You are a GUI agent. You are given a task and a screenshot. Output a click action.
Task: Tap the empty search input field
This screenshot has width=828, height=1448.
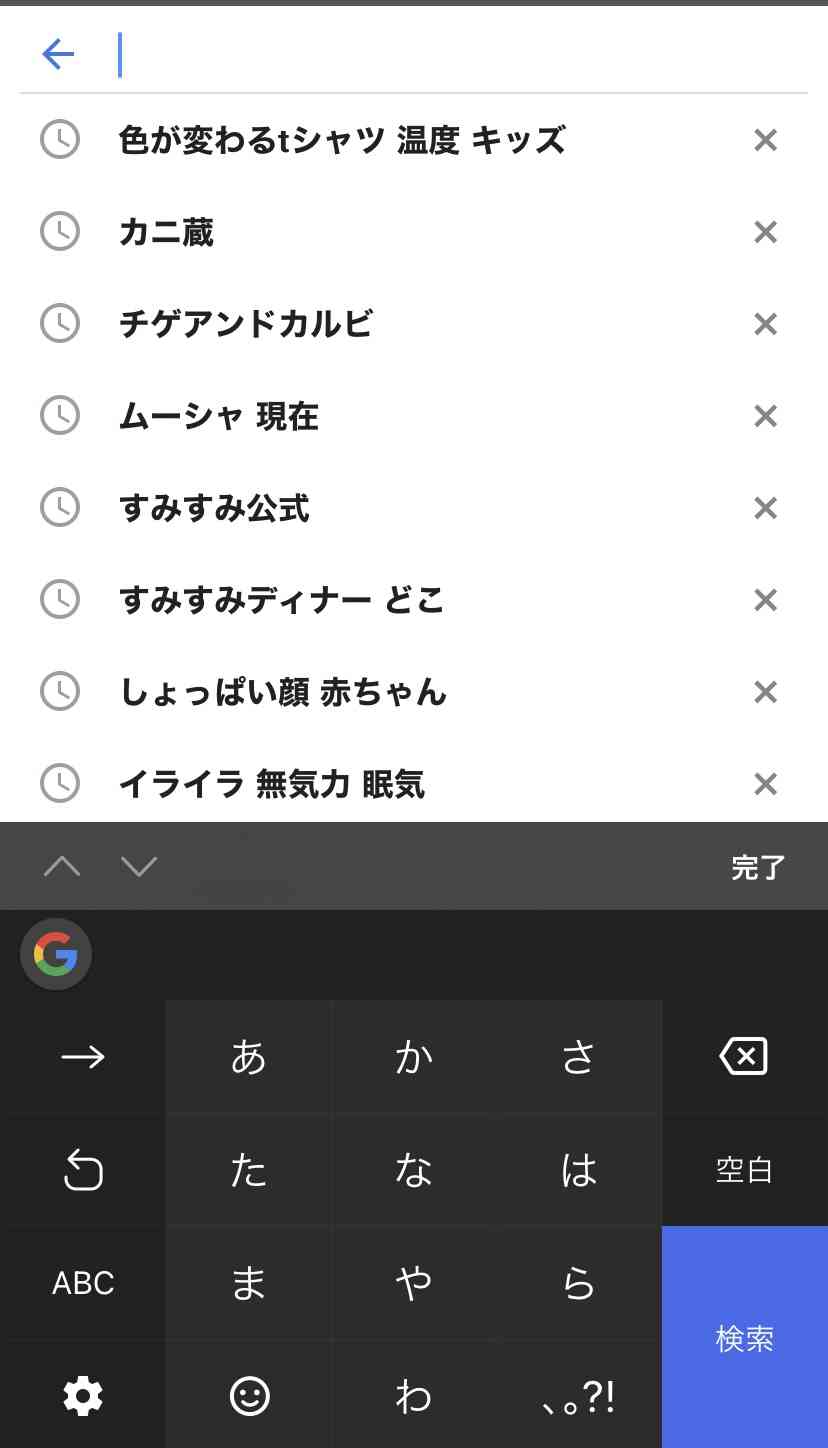click(x=400, y=55)
